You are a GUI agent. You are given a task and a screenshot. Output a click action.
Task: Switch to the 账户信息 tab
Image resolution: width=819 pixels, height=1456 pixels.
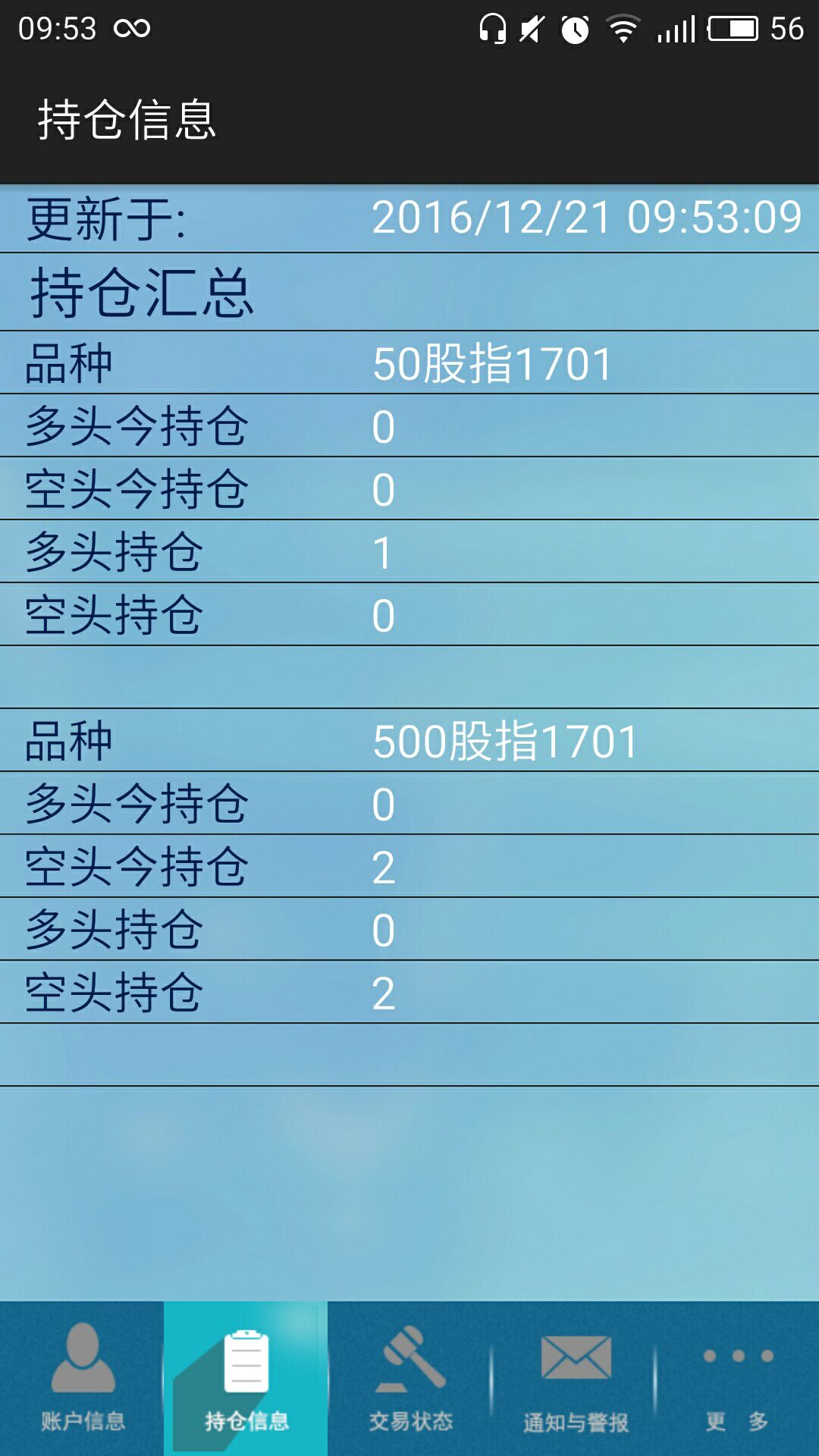tap(82, 1379)
